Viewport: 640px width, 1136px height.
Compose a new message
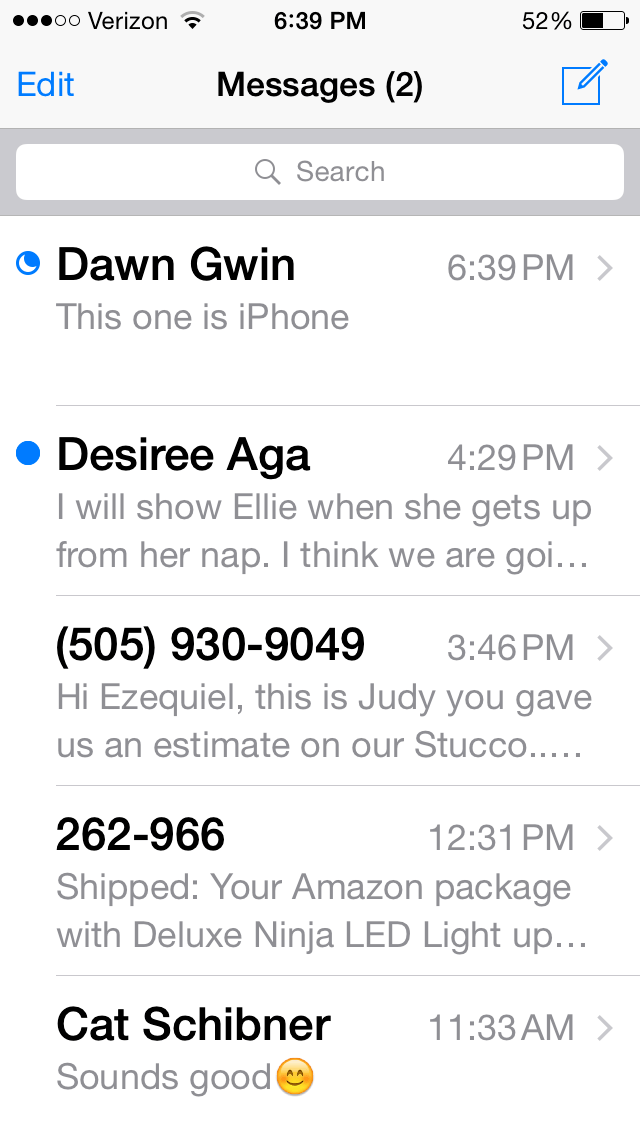click(584, 83)
